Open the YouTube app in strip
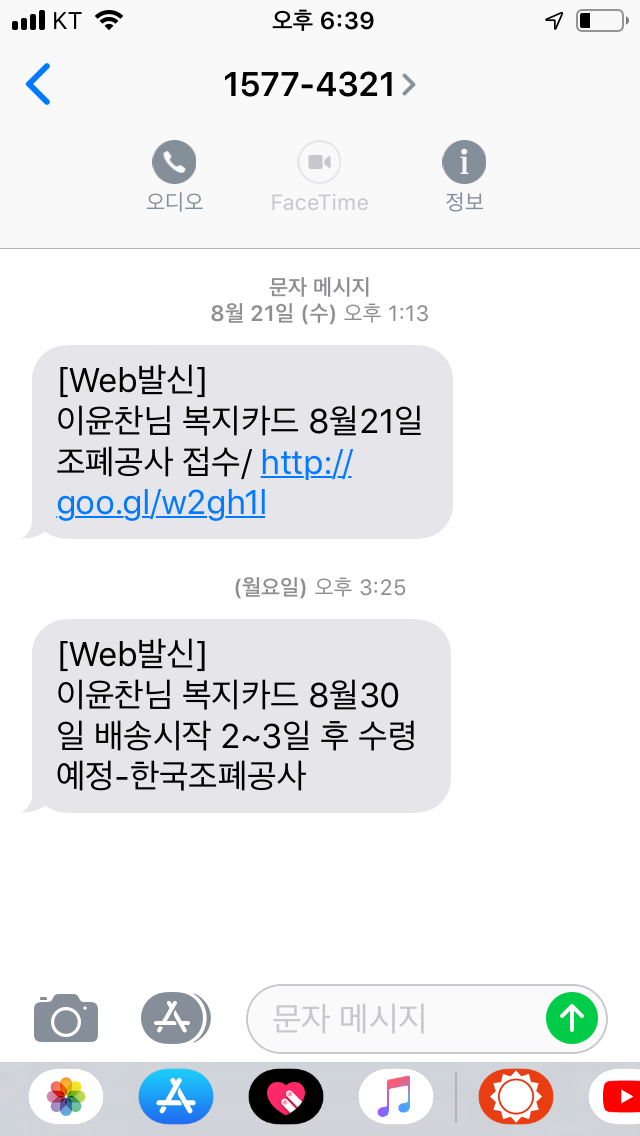 pos(615,1096)
